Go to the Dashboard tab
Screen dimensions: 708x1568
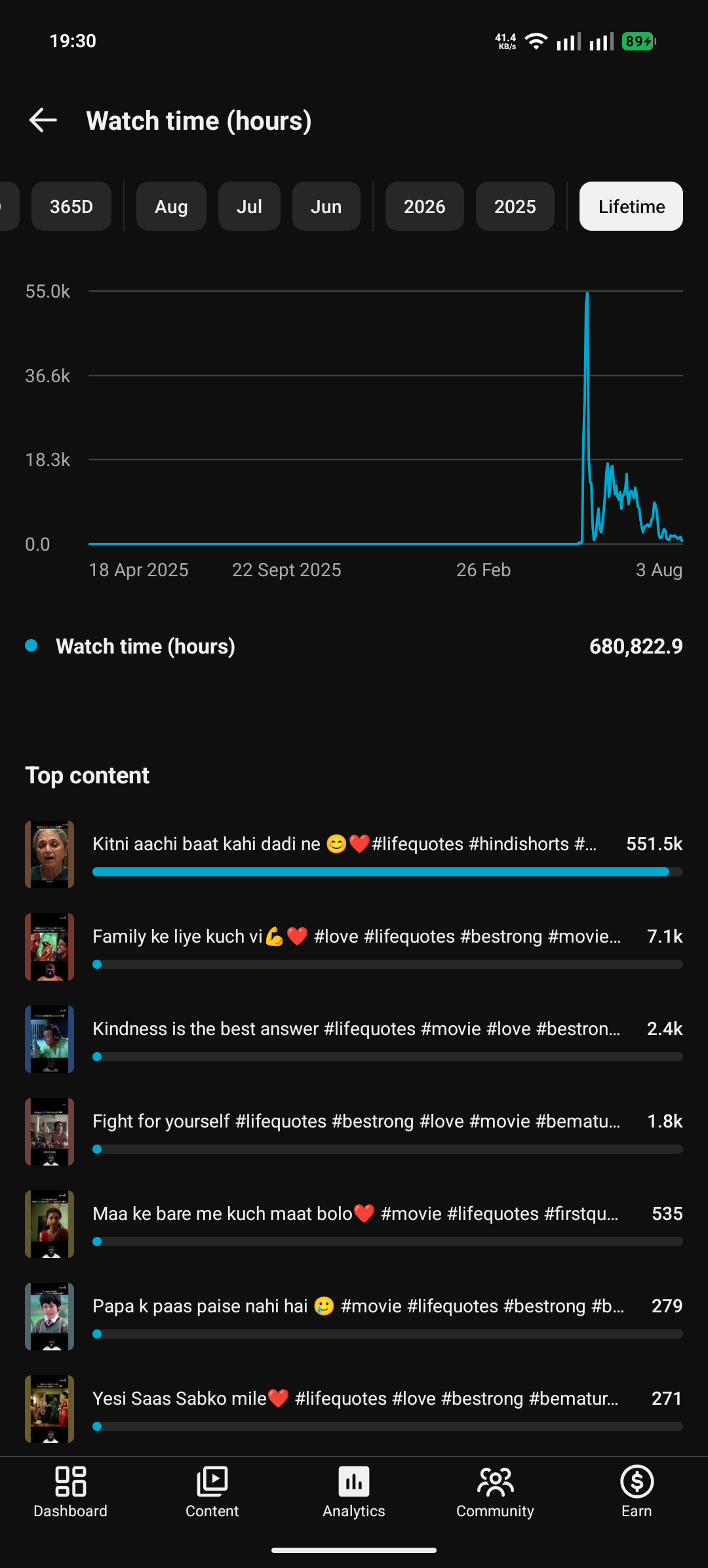pos(71,1492)
